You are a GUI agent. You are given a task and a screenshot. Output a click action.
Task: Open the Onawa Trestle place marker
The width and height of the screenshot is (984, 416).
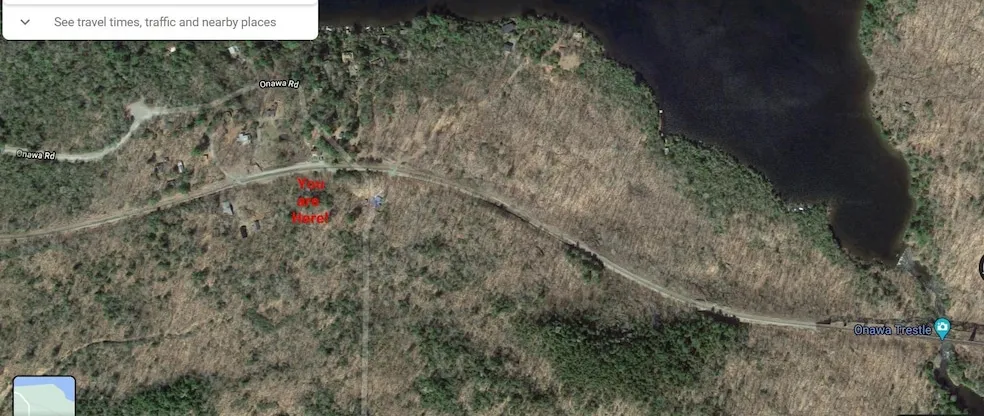(x=941, y=328)
